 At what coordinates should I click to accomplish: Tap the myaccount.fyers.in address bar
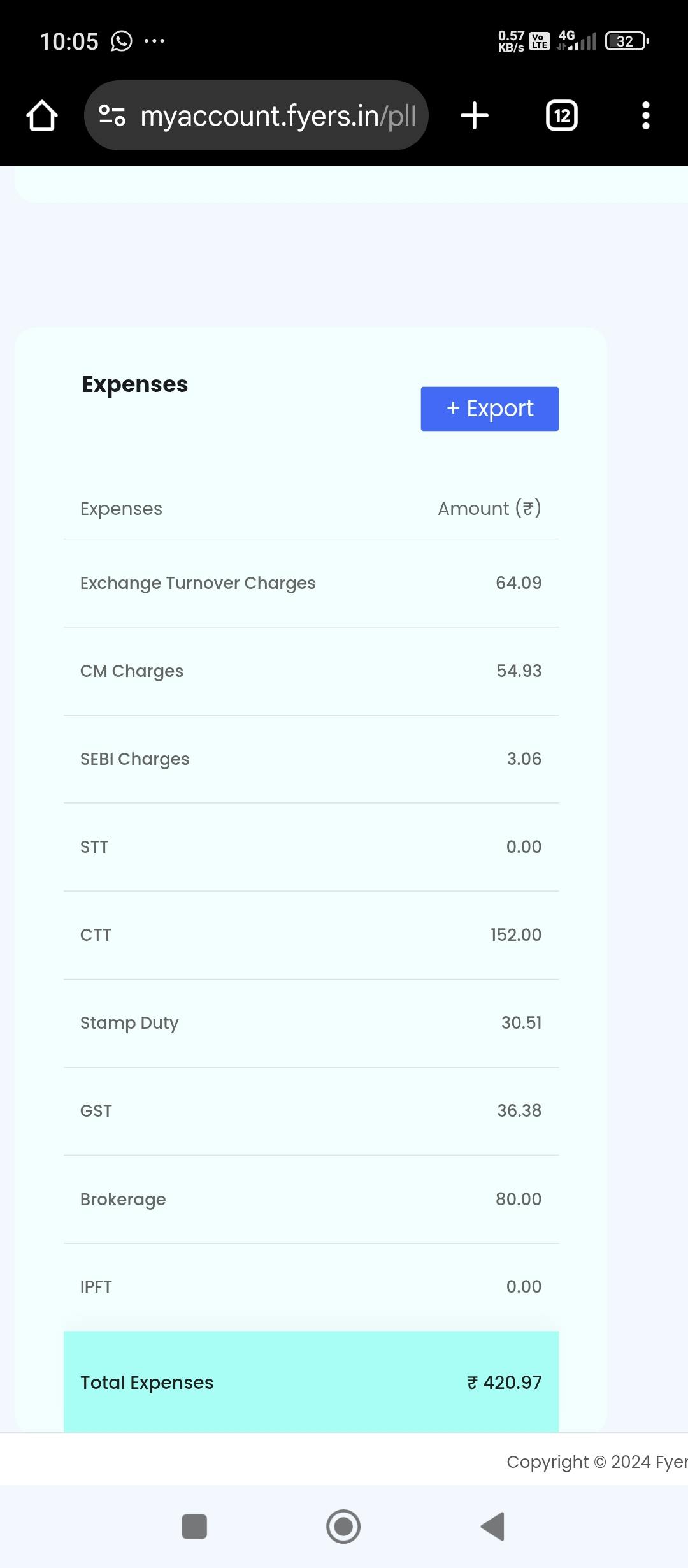277,116
